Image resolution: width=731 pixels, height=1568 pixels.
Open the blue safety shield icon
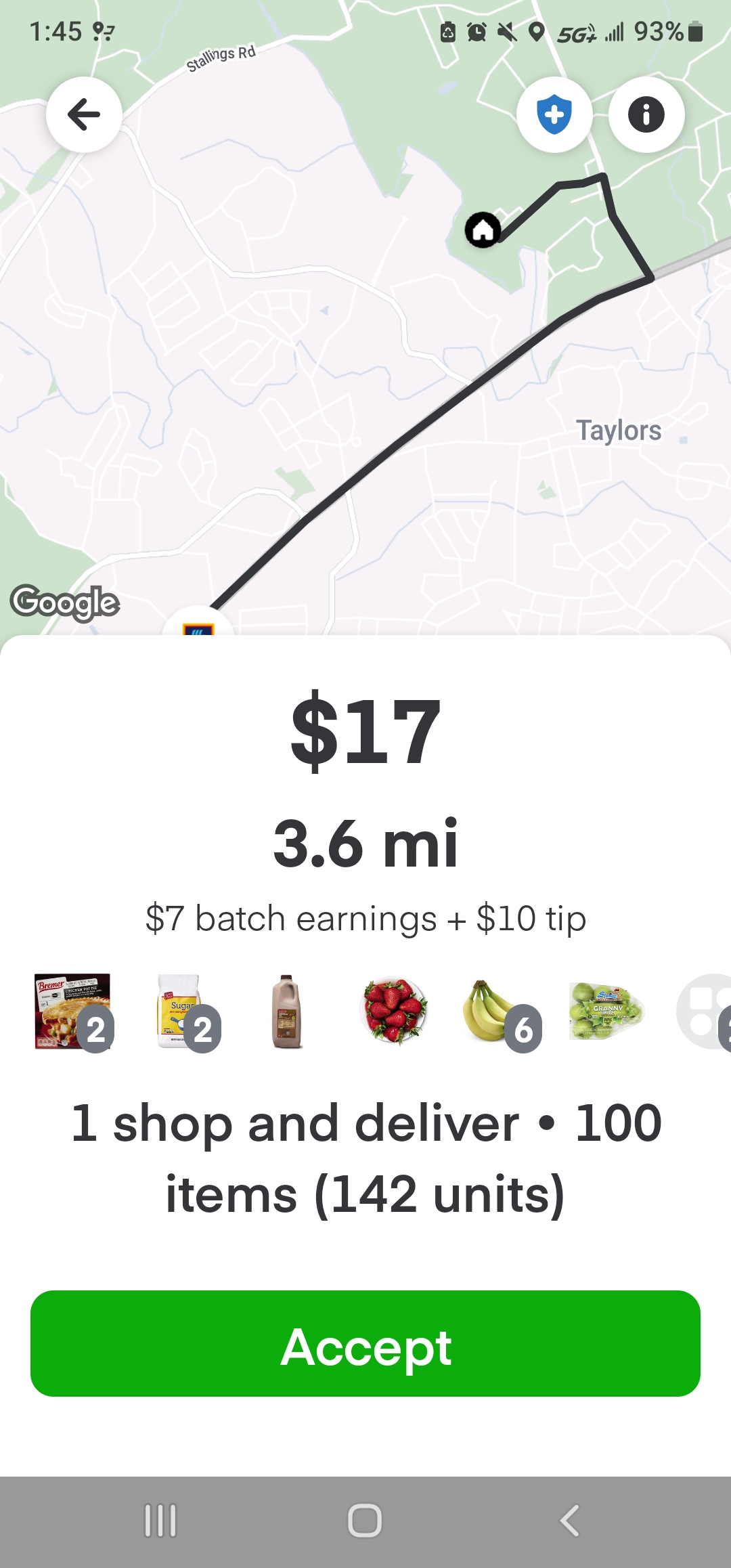(554, 114)
